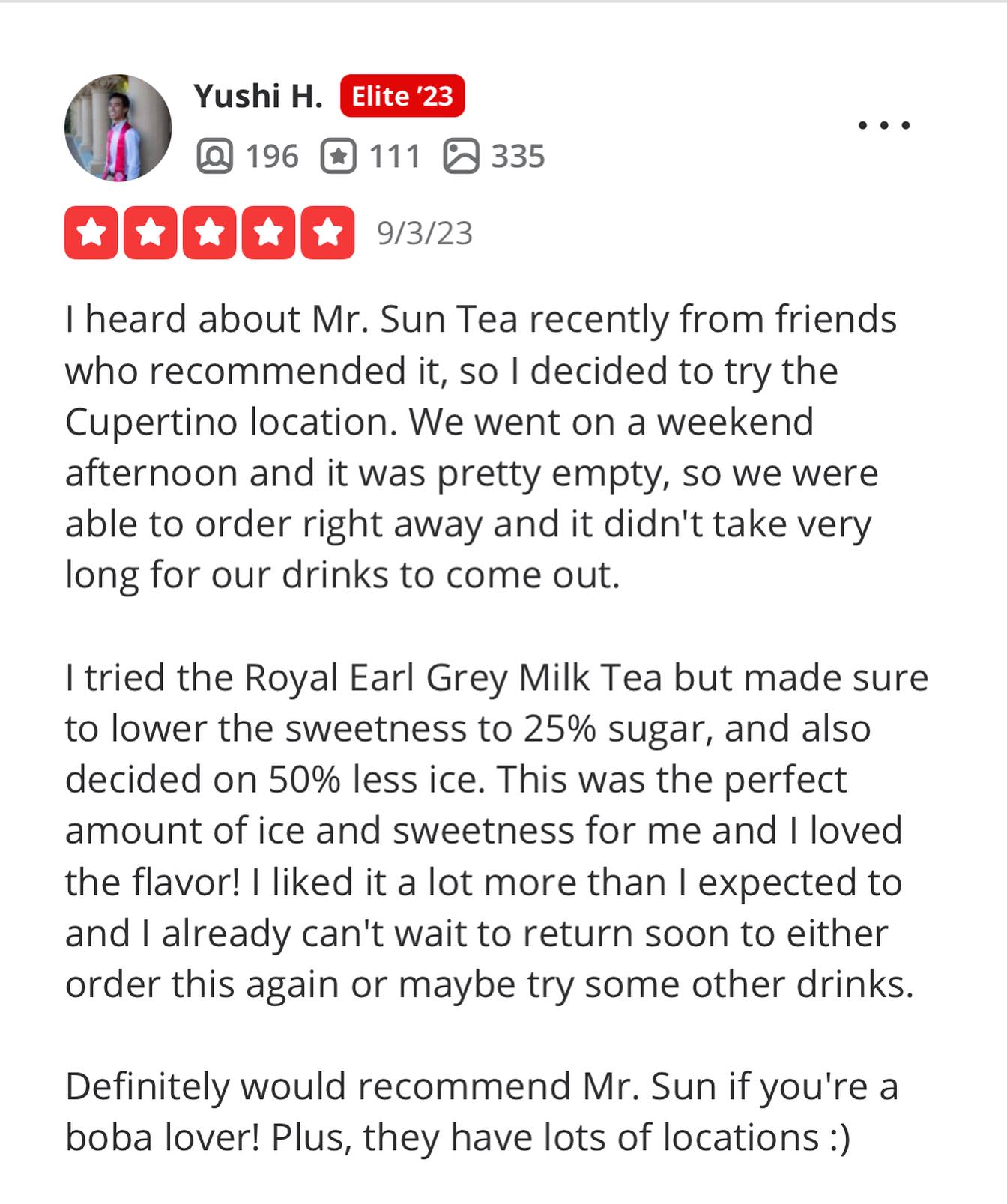Open the review's three-dot overflow menu

(x=883, y=125)
